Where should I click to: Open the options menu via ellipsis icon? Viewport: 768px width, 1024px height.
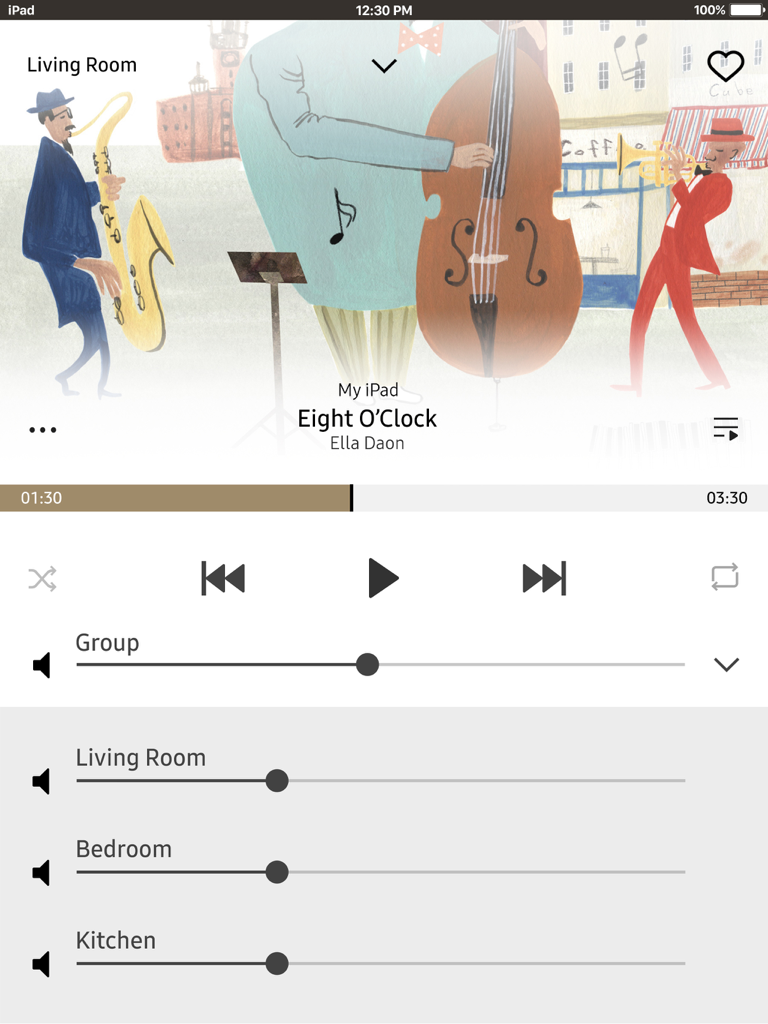pos(42,429)
